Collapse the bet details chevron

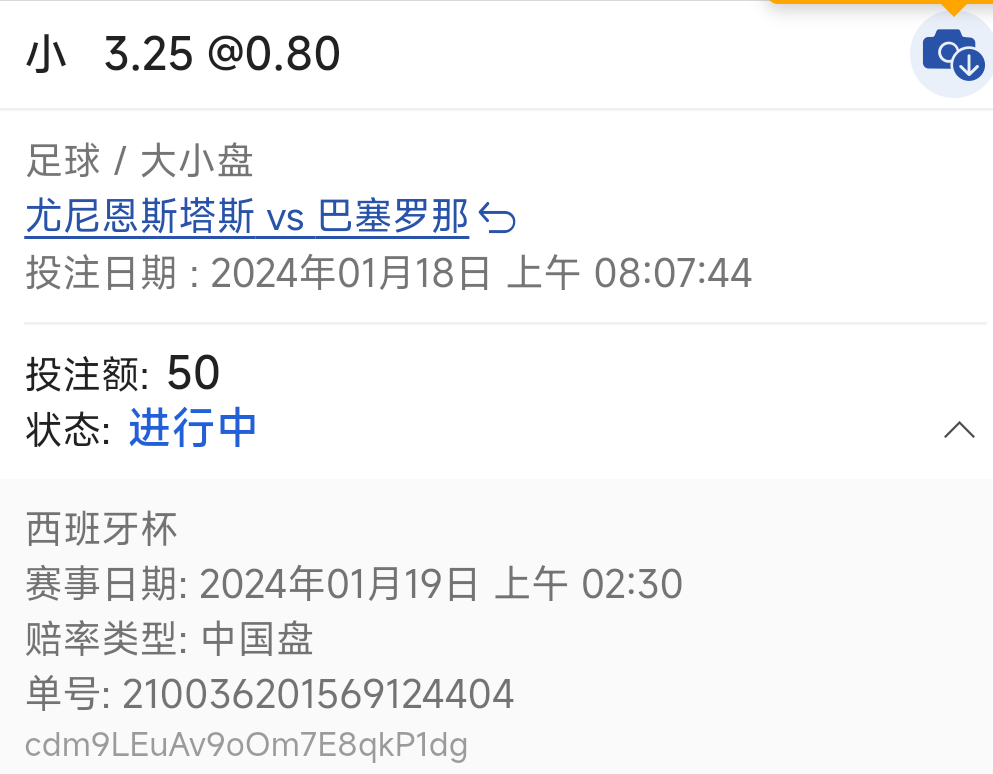959,430
